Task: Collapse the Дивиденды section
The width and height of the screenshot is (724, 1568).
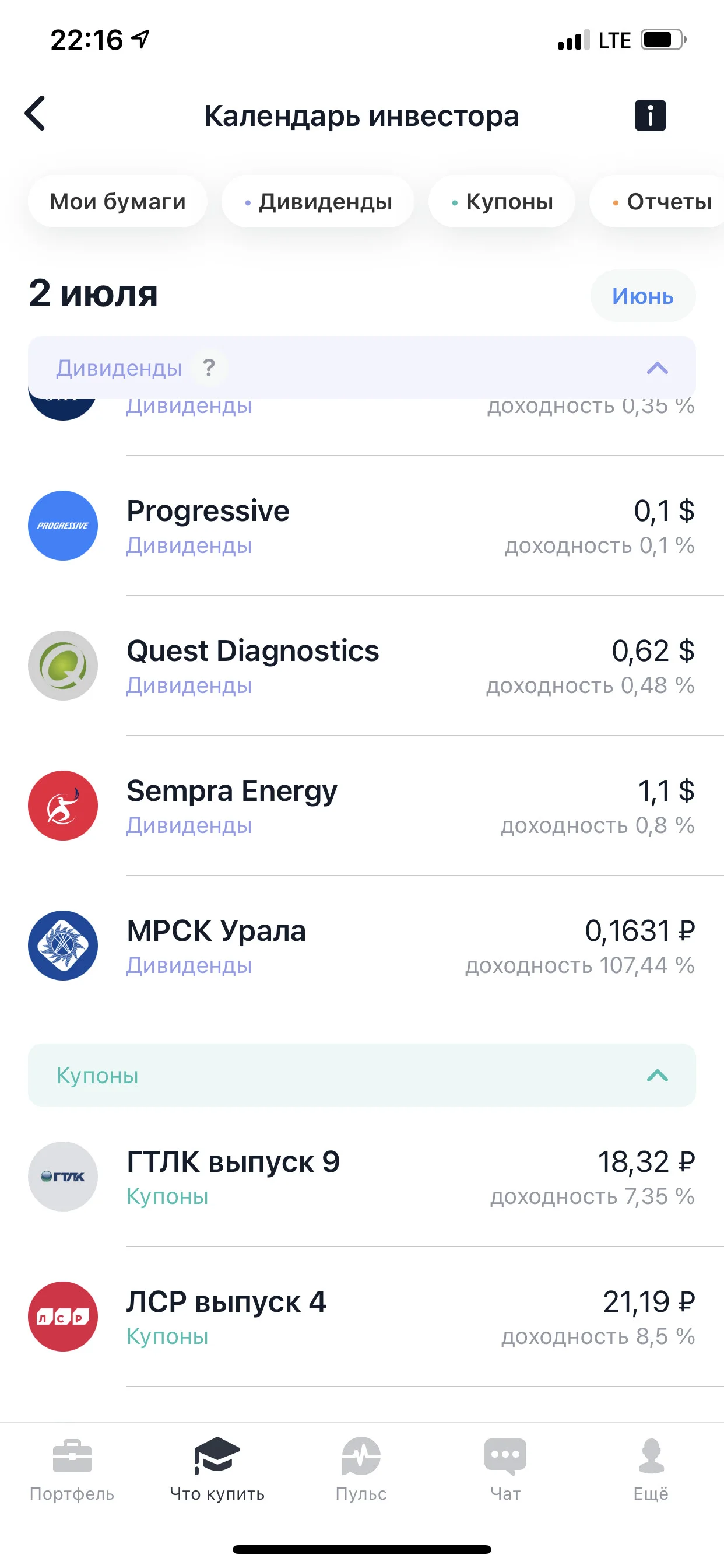Action: pyautogui.click(x=657, y=368)
